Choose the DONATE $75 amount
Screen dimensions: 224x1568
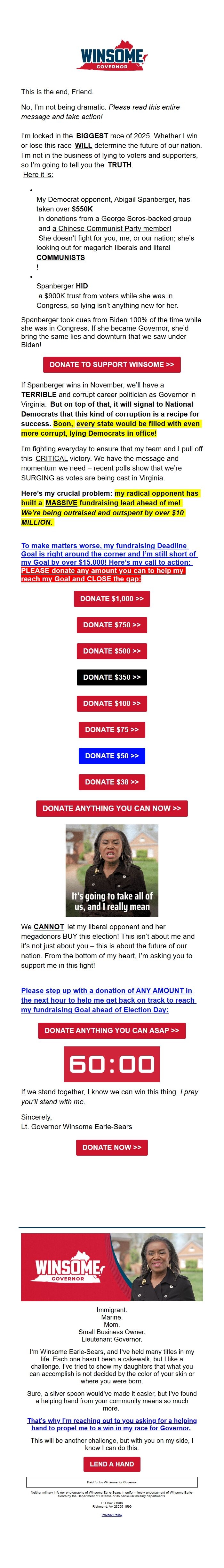pyautogui.click(x=112, y=730)
